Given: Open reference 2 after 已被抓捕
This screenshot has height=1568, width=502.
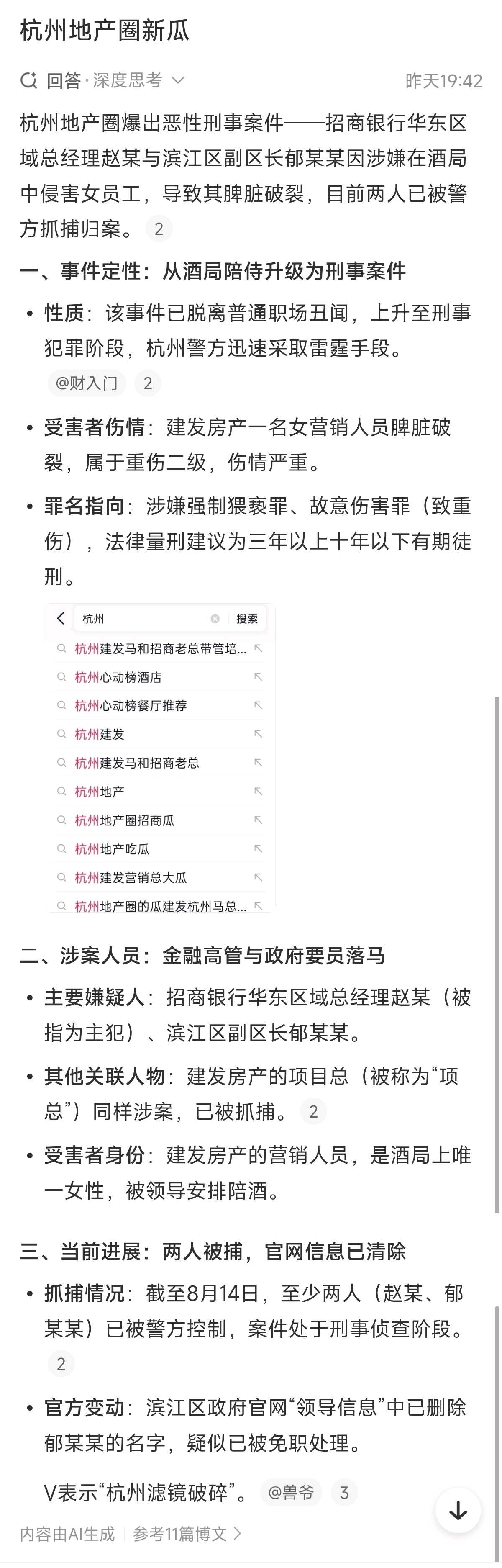Looking at the screenshot, I should [x=313, y=1111].
